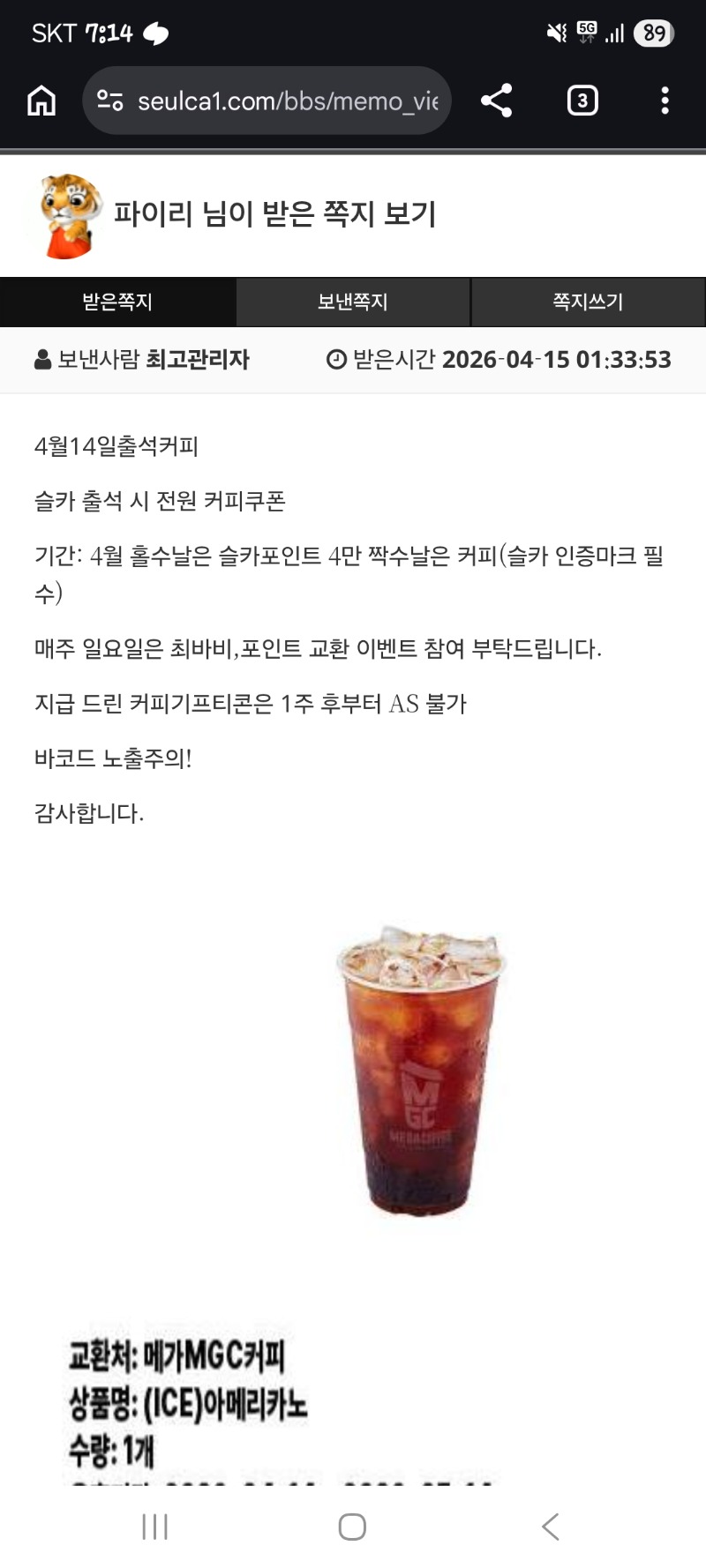The width and height of the screenshot is (706, 1568).
Task: Open site information icon in address bar
Action: pyautogui.click(x=109, y=101)
